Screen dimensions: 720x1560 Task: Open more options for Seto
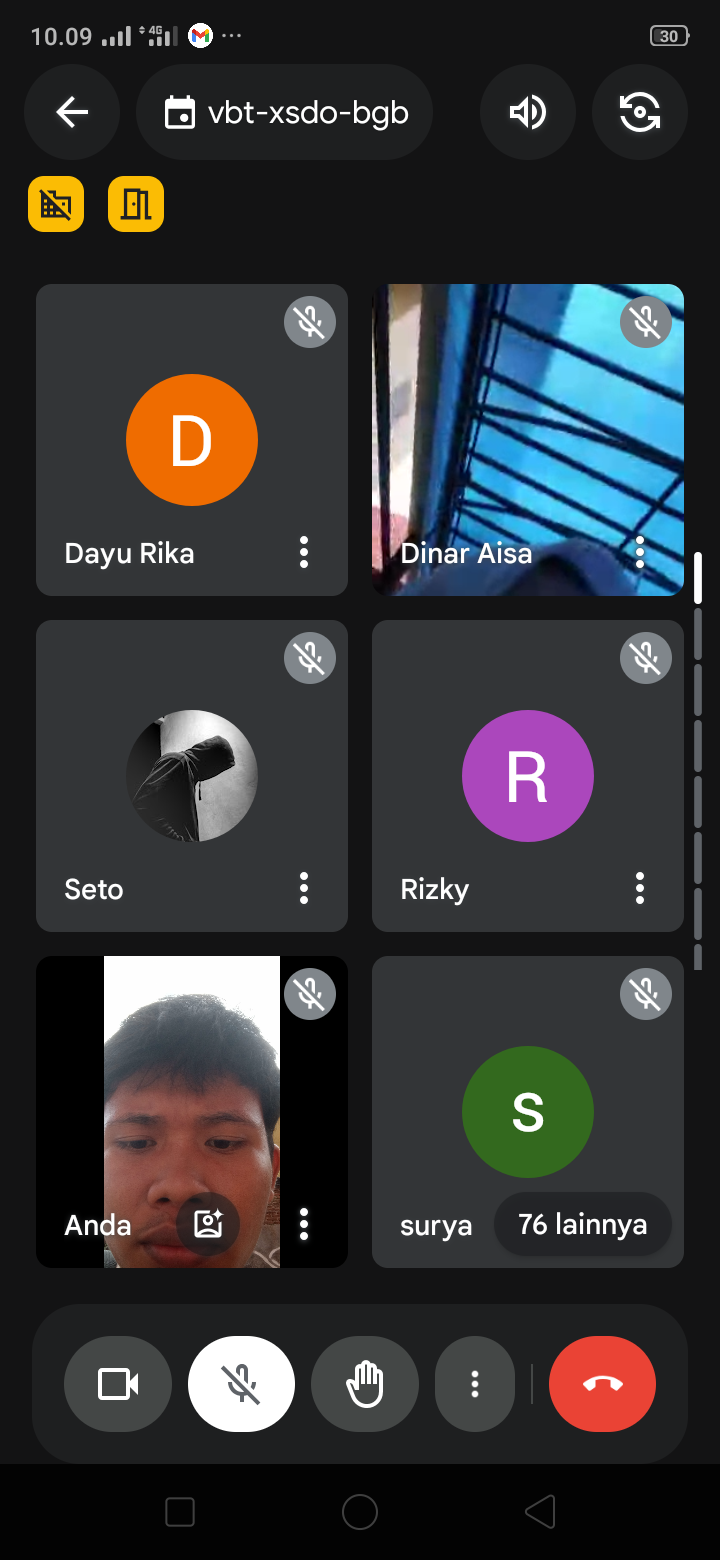click(304, 888)
